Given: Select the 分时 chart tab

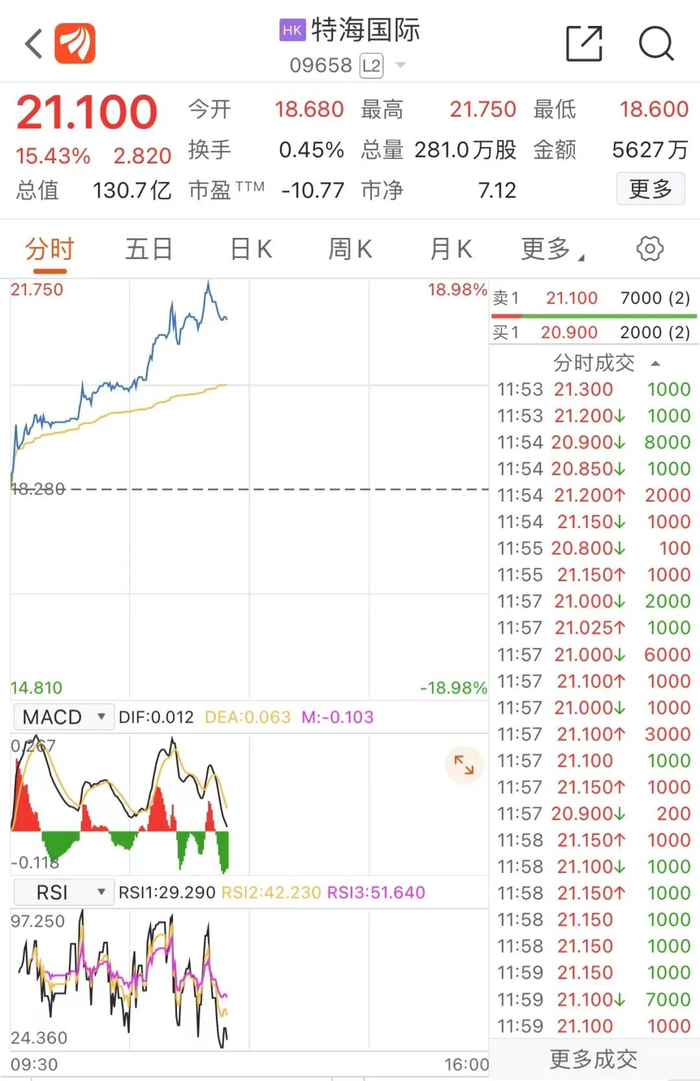Looking at the screenshot, I should coord(49,249).
